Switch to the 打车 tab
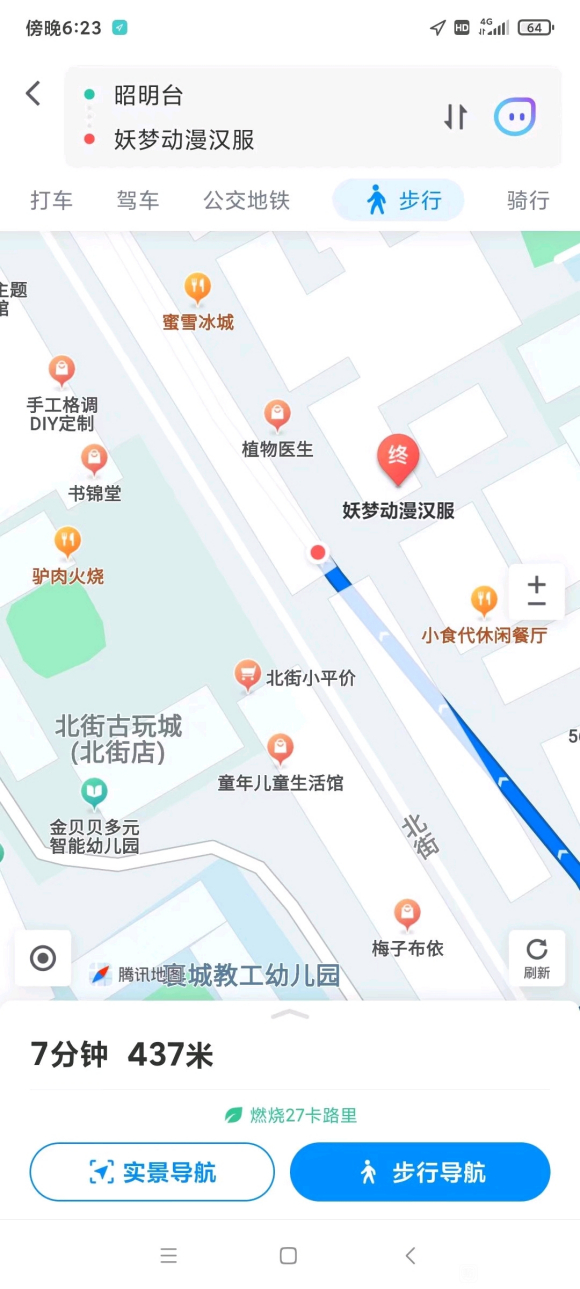The height and width of the screenshot is (1289, 580). [51, 200]
